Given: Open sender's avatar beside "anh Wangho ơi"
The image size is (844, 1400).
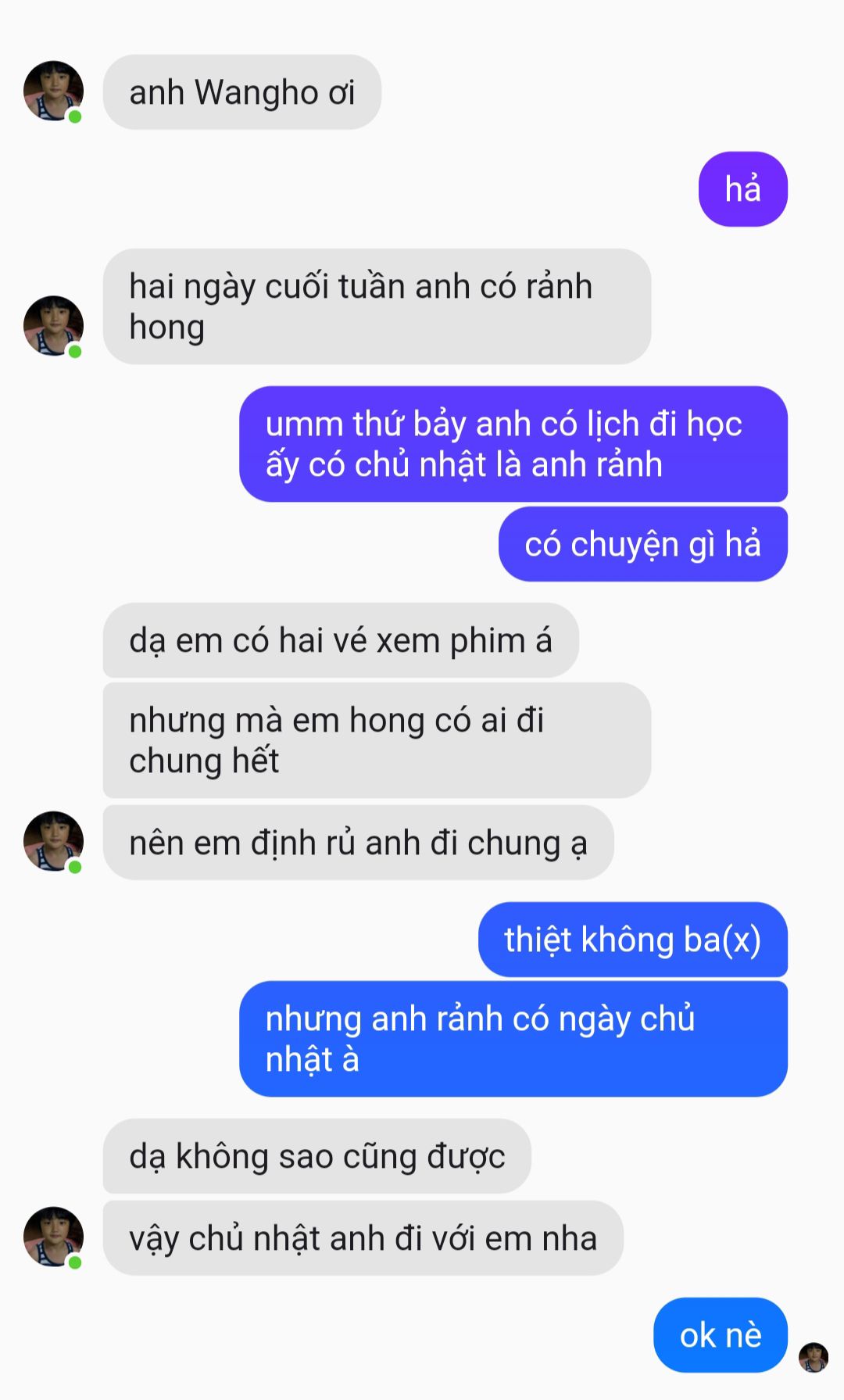Looking at the screenshot, I should (53, 91).
